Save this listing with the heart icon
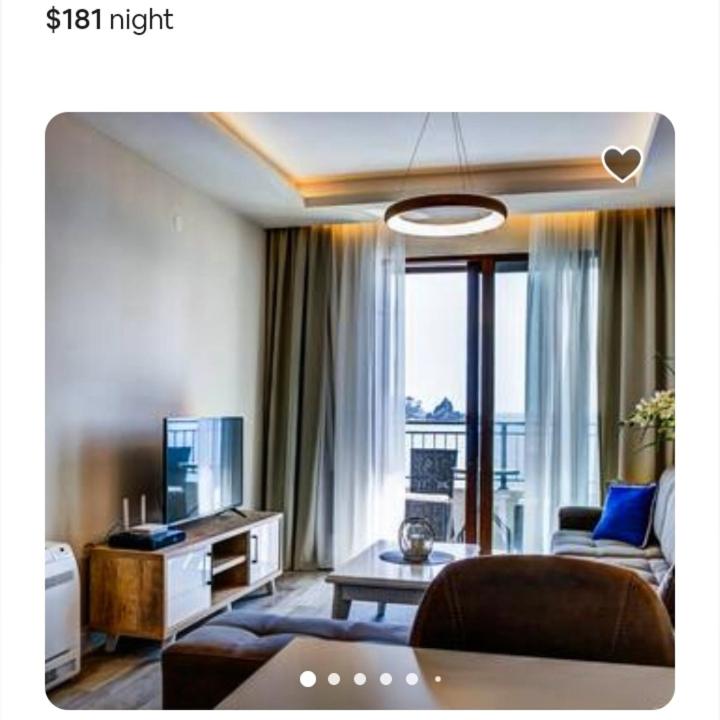This screenshot has width=720, height=720. [622, 164]
